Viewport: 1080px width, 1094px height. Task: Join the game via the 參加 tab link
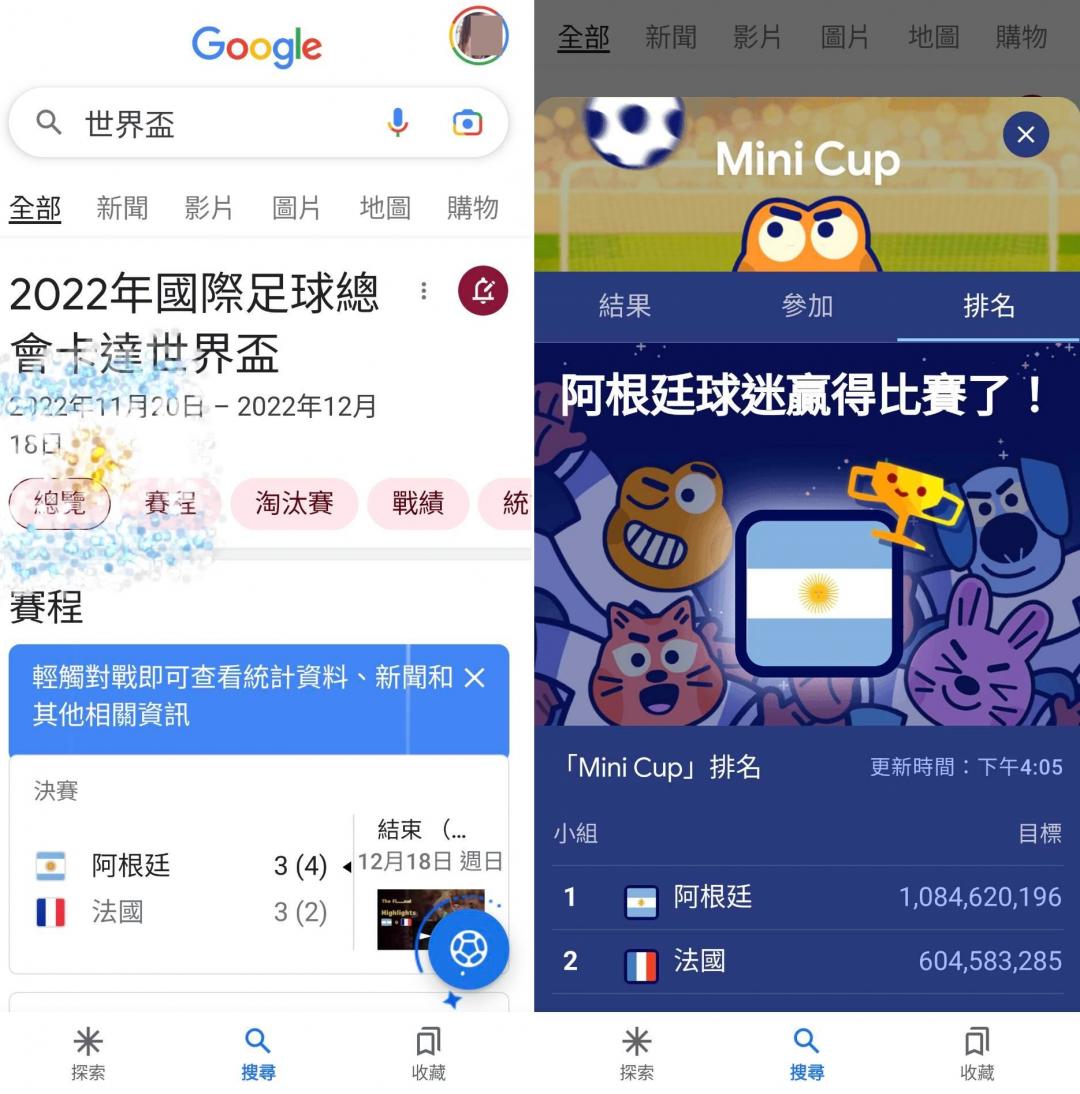807,307
